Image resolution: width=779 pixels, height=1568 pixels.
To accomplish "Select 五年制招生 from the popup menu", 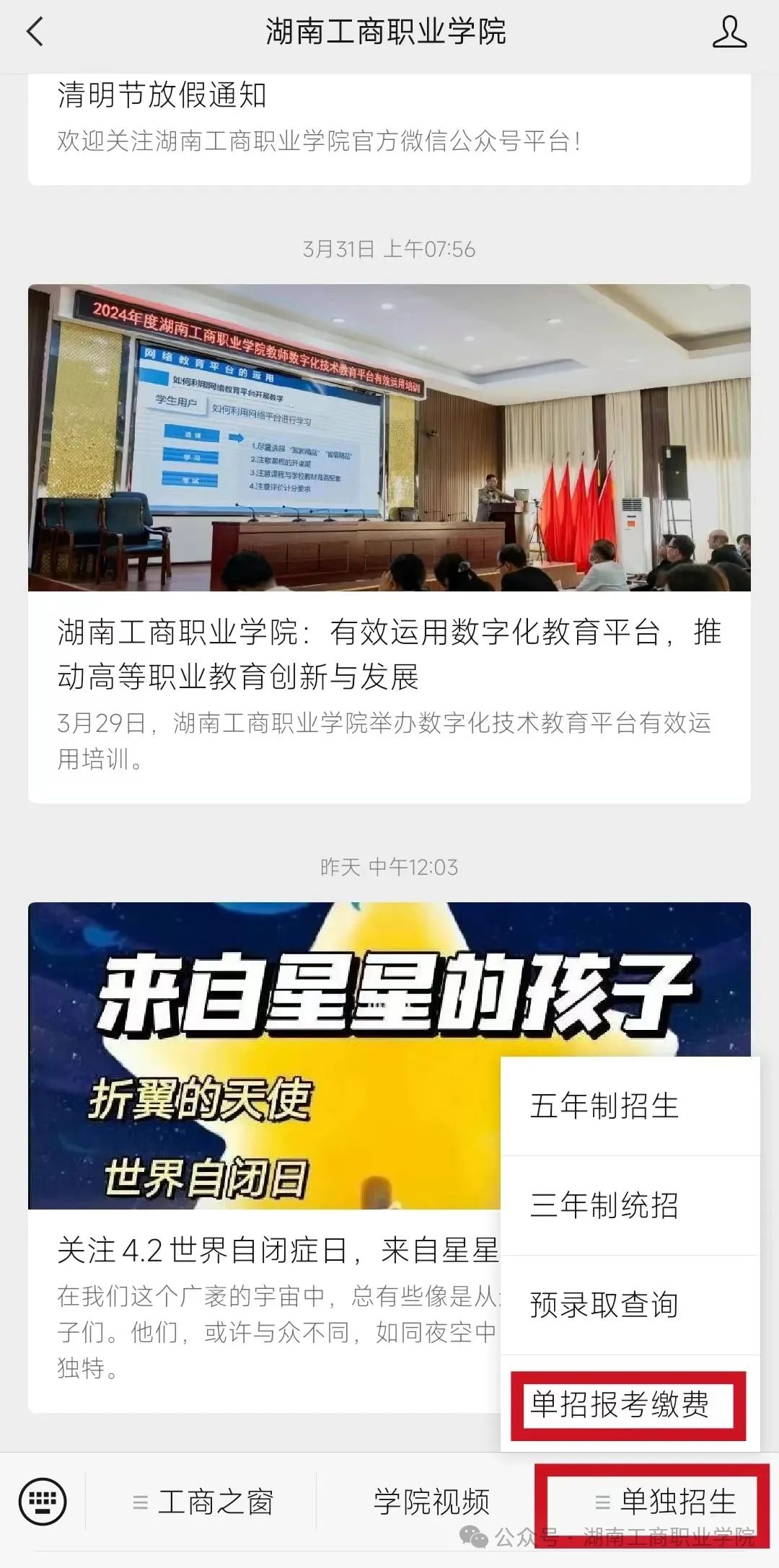I will 604,1106.
